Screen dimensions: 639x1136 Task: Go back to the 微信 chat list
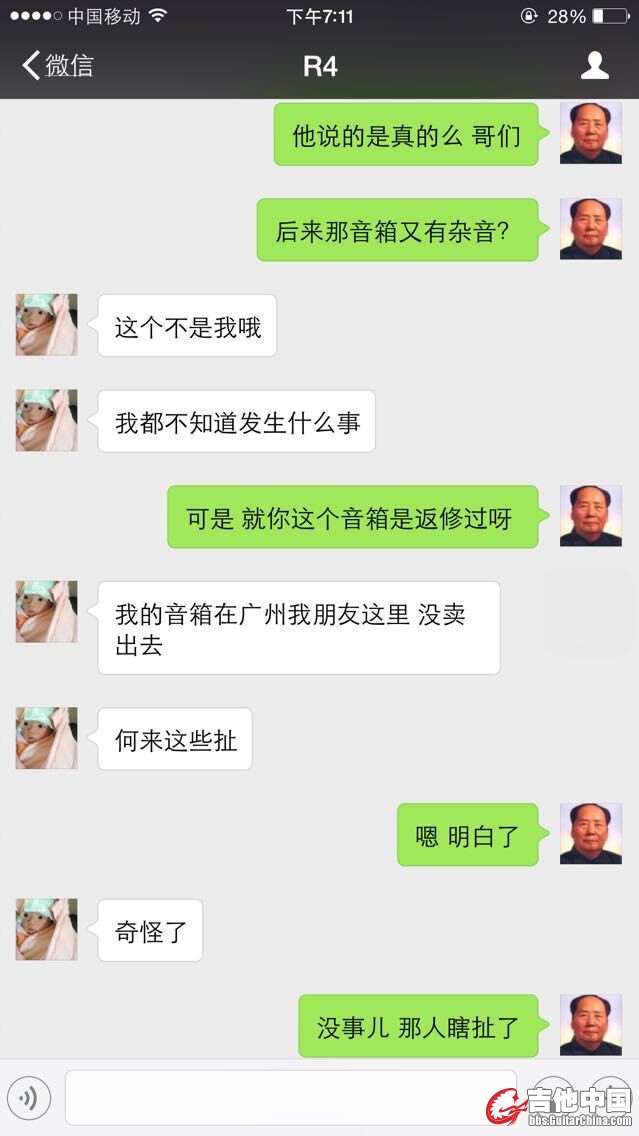coord(57,66)
